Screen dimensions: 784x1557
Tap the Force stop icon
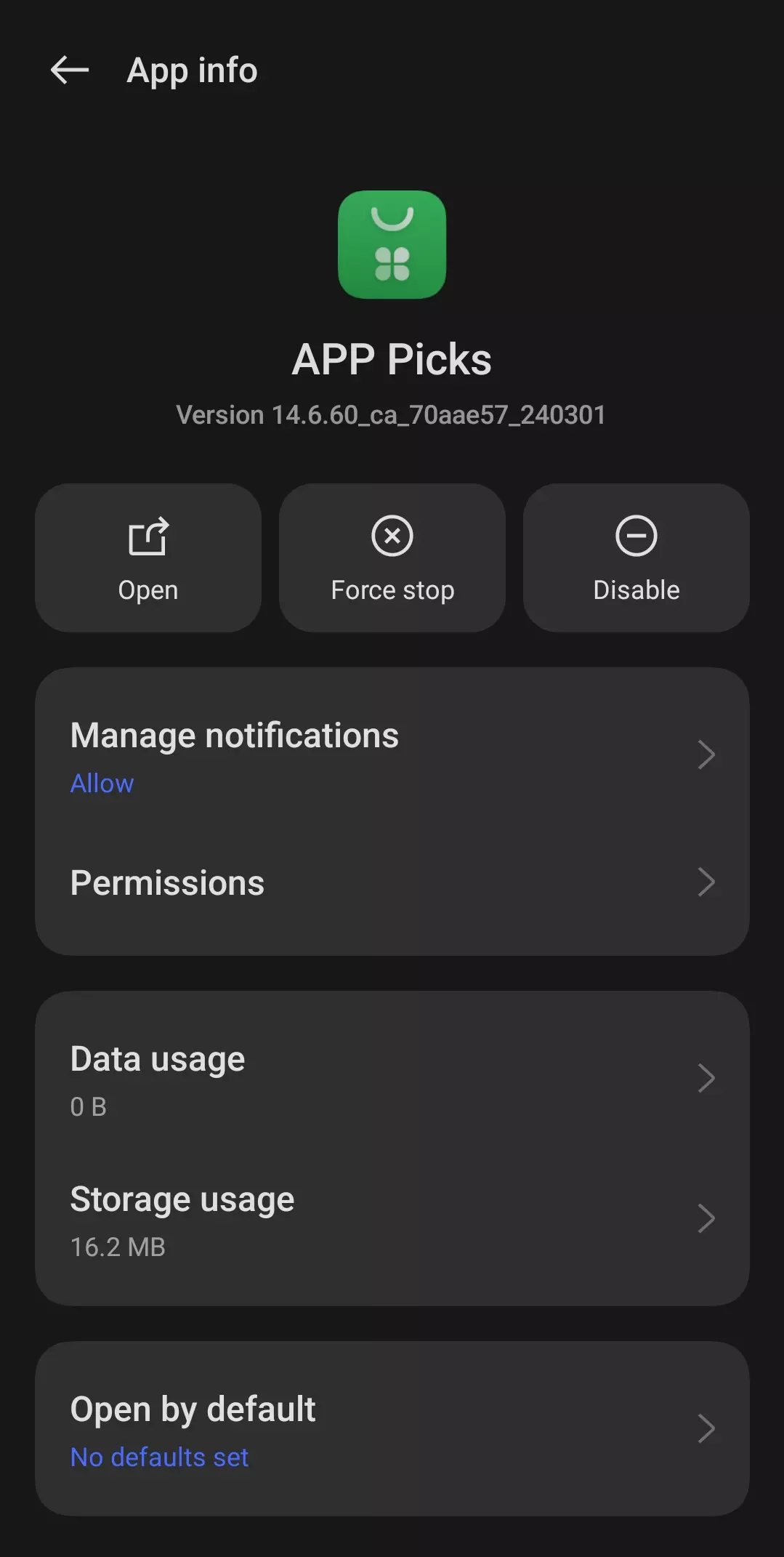click(x=392, y=538)
